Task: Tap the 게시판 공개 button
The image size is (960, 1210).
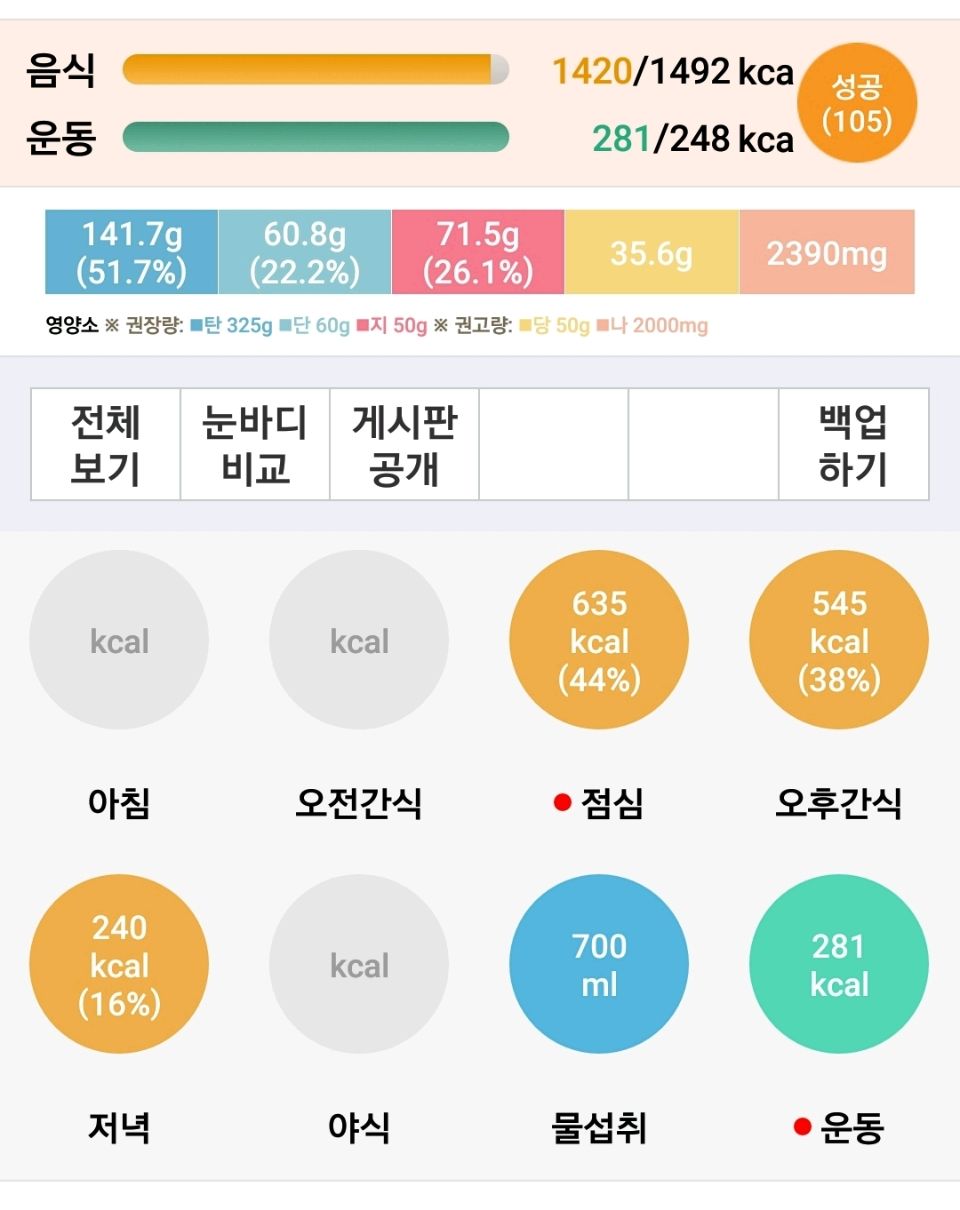Action: click(404, 445)
